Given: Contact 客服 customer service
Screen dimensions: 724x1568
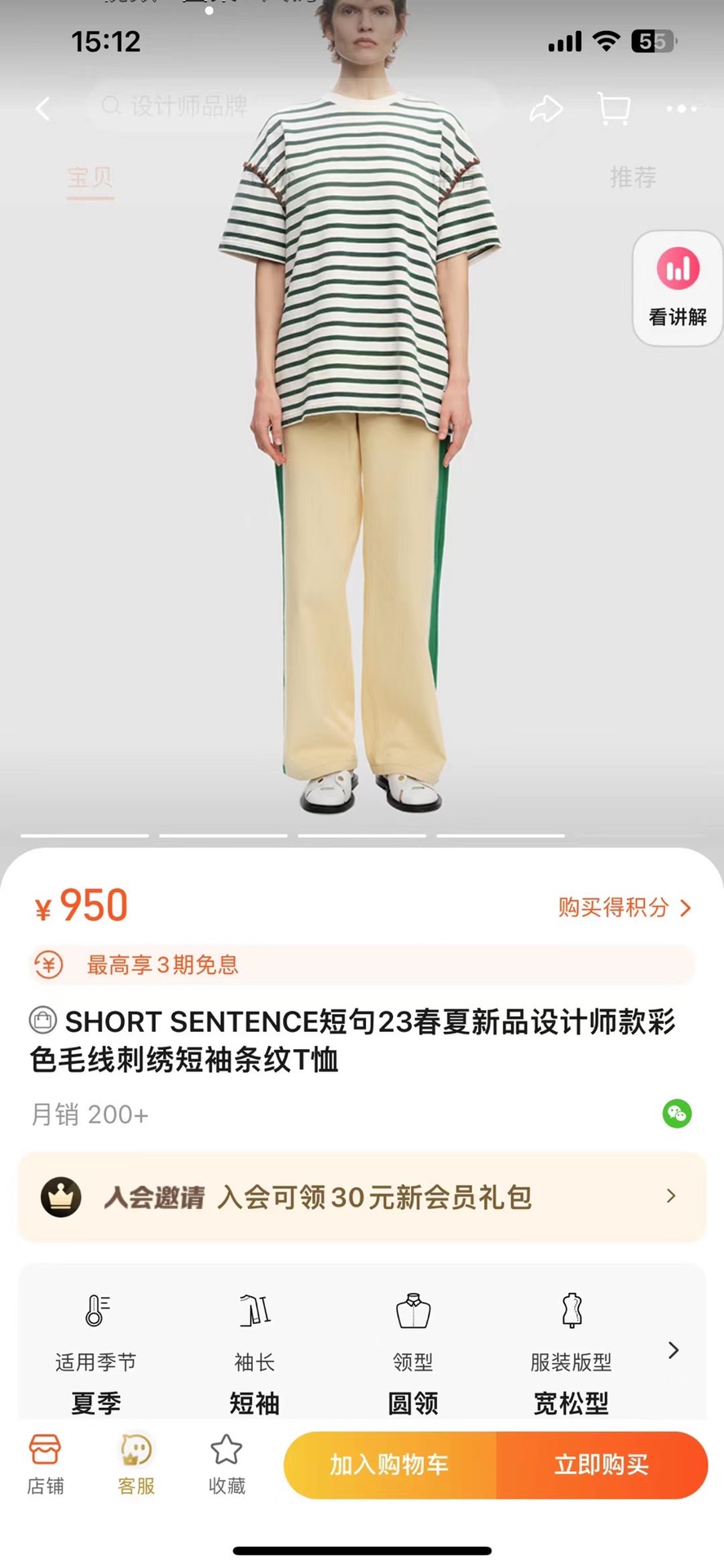Looking at the screenshot, I should [x=136, y=1464].
